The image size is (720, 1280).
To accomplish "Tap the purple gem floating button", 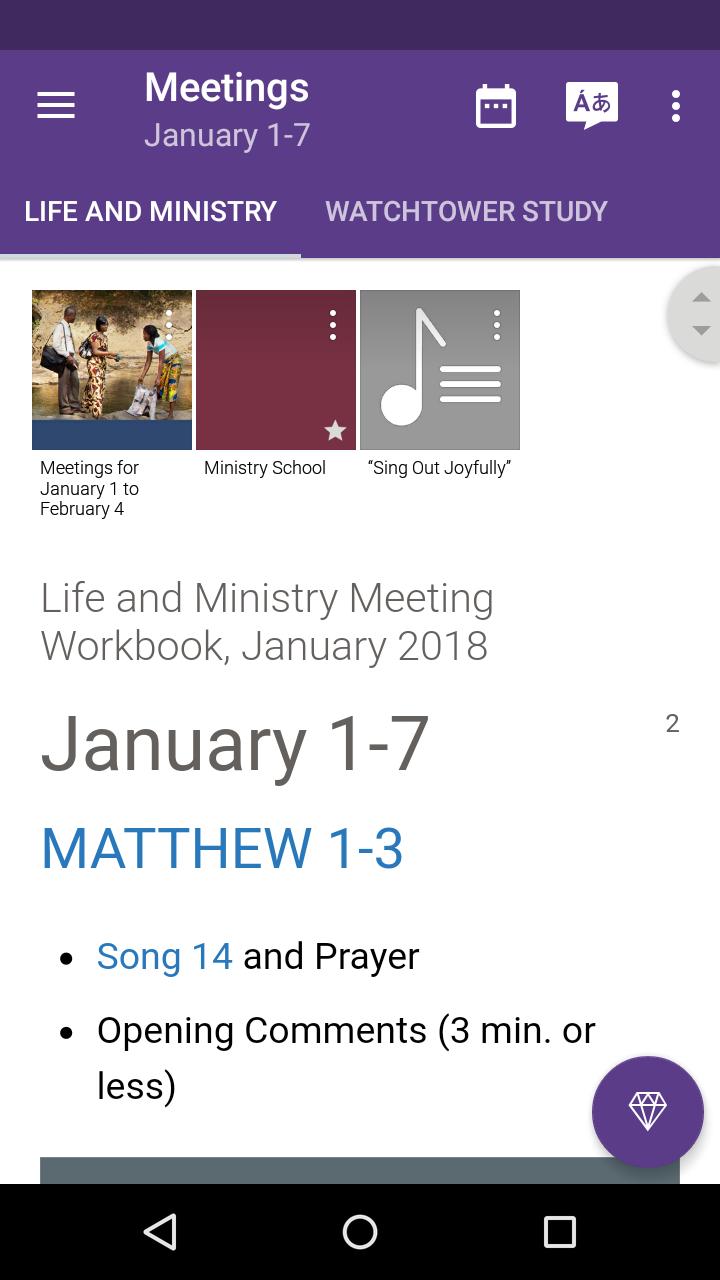I will tap(647, 1111).
